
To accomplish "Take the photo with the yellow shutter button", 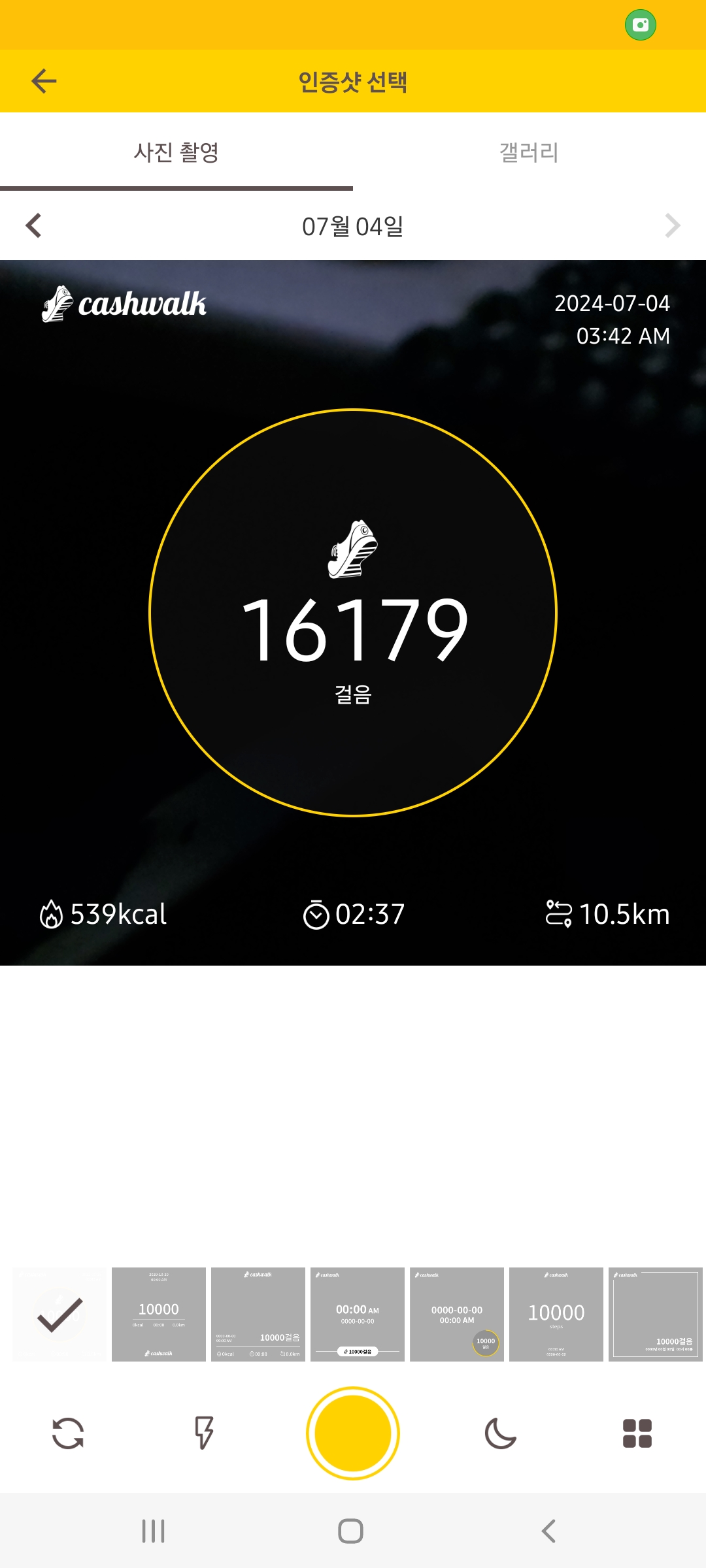I will click(353, 1433).
